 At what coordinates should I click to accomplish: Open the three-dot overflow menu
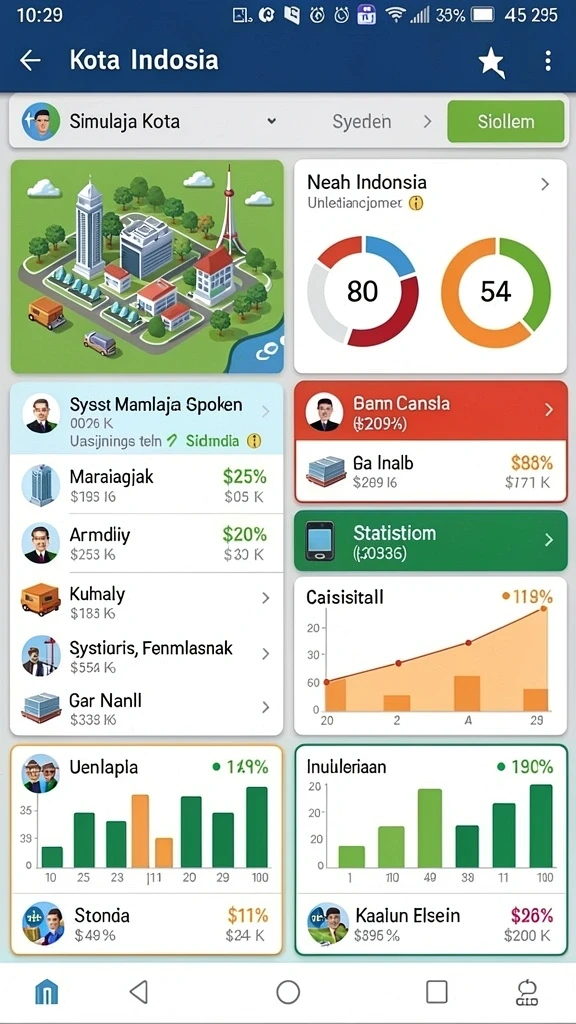547,61
